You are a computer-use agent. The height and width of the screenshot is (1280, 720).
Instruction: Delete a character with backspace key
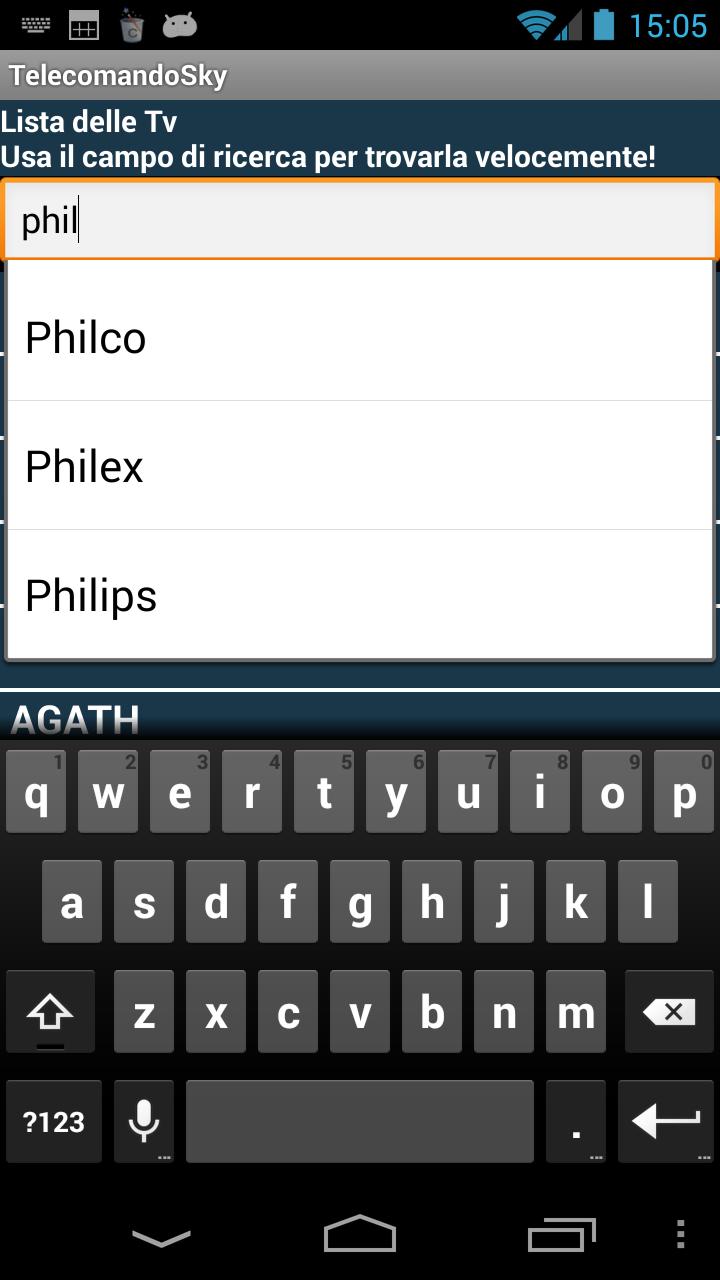tap(668, 1013)
